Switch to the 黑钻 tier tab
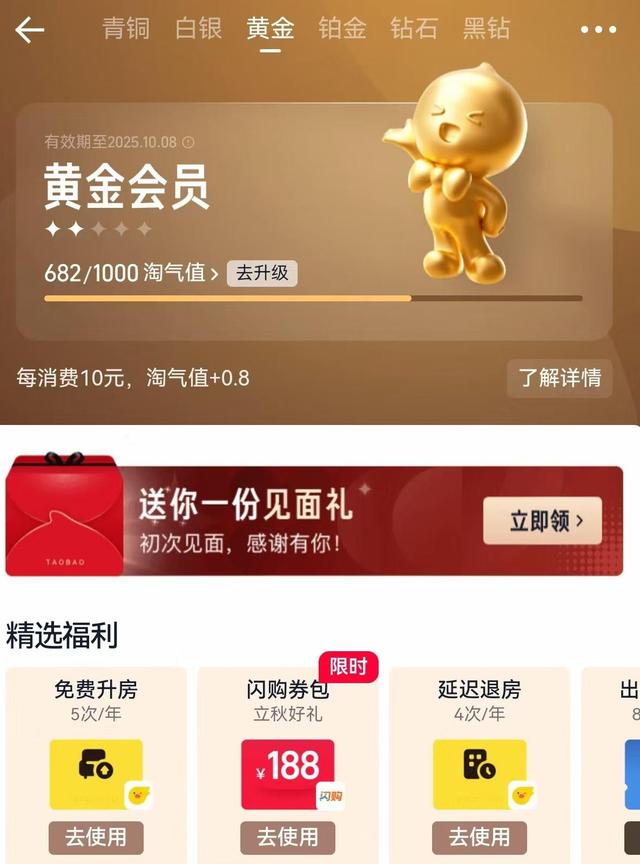This screenshot has width=640, height=864. 486,28
